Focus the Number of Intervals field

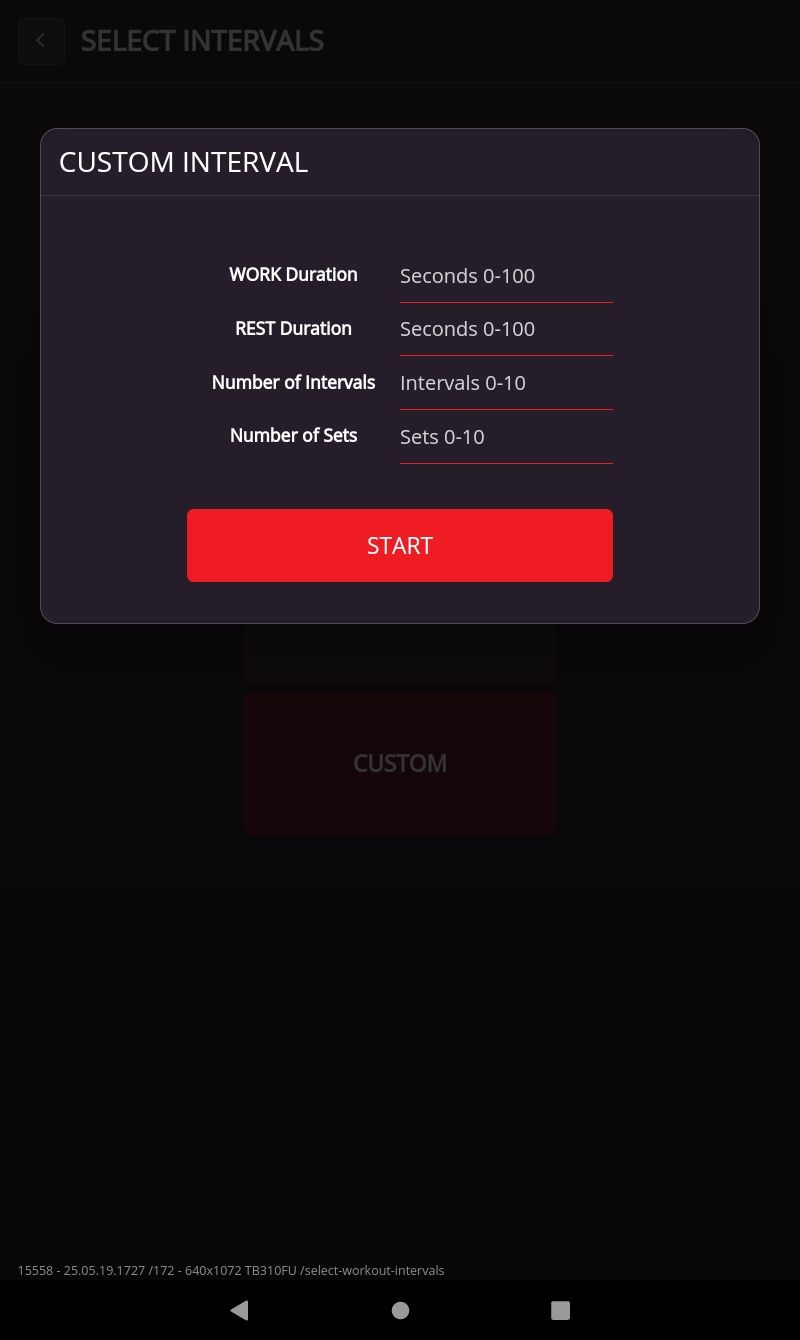505,383
